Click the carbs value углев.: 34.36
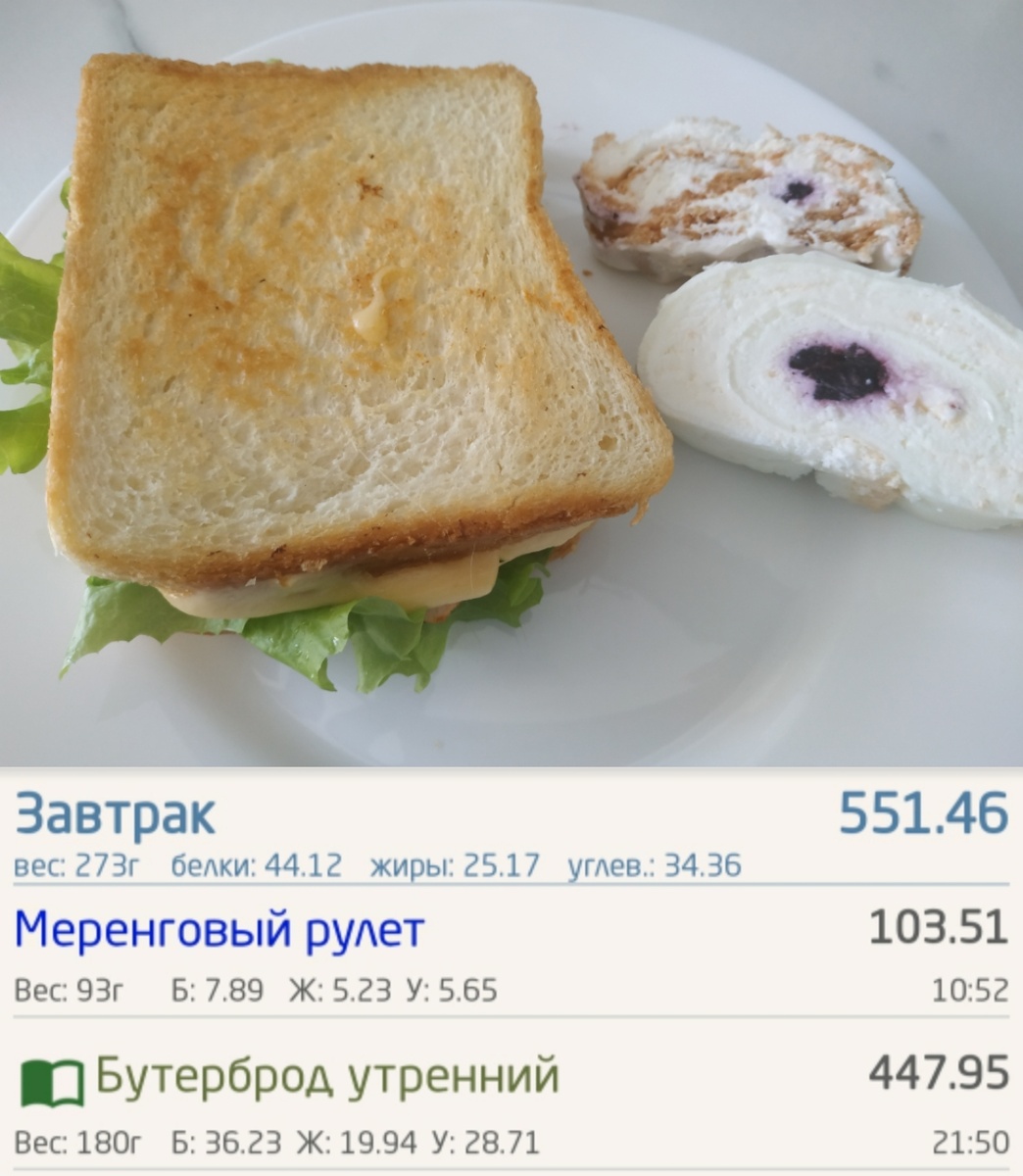 coord(650,864)
